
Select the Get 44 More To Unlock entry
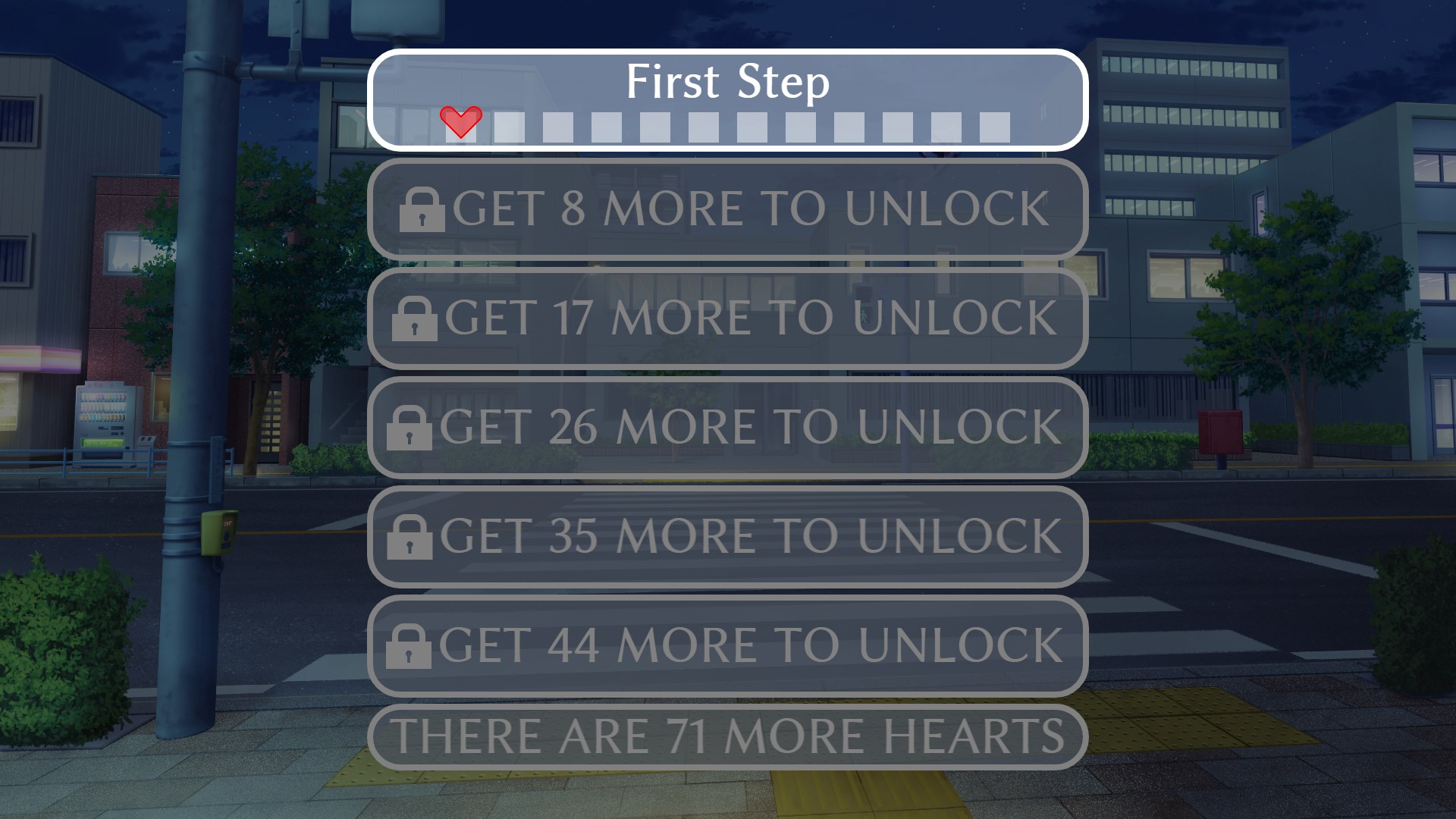(x=728, y=645)
